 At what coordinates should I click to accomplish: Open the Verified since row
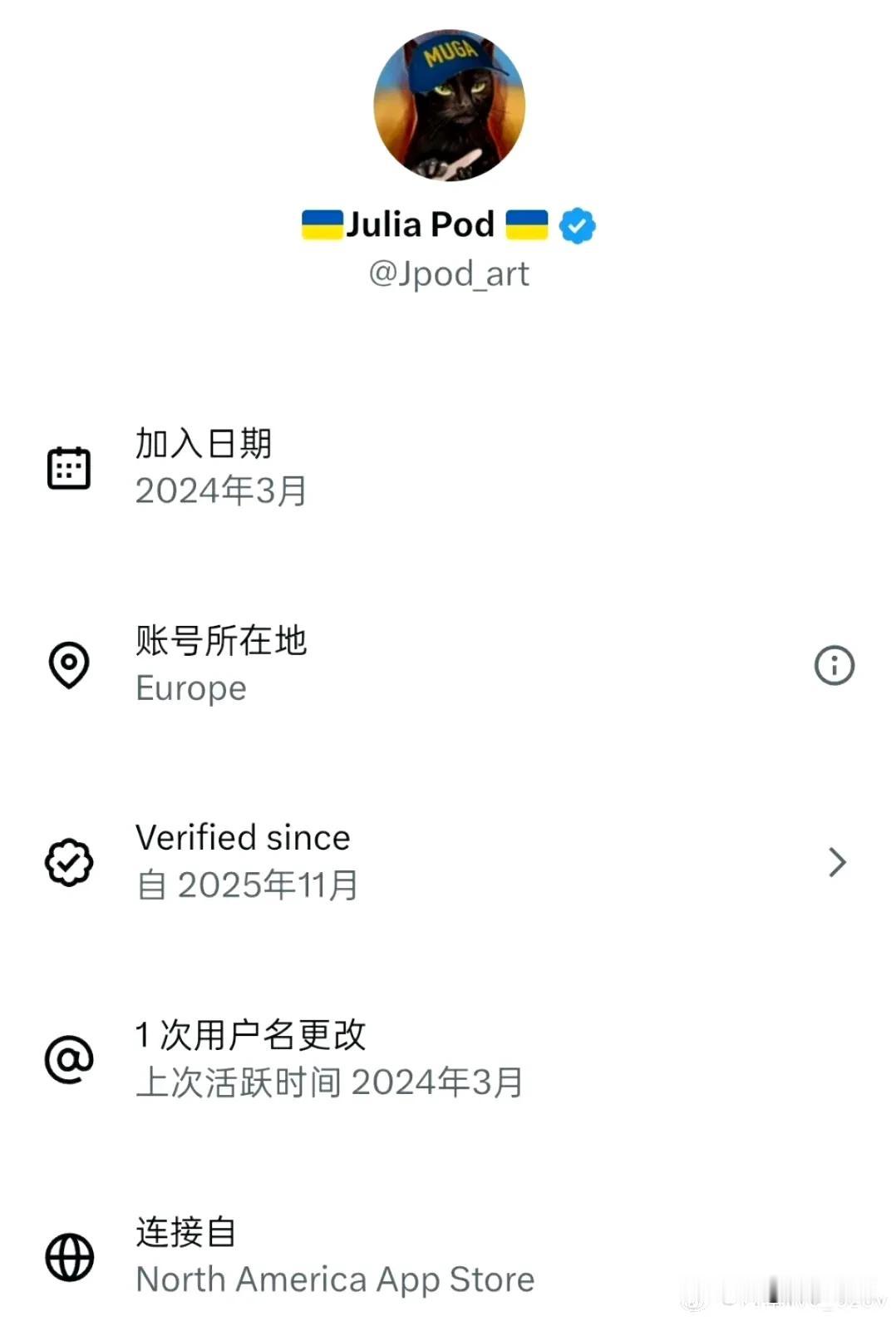449,861
